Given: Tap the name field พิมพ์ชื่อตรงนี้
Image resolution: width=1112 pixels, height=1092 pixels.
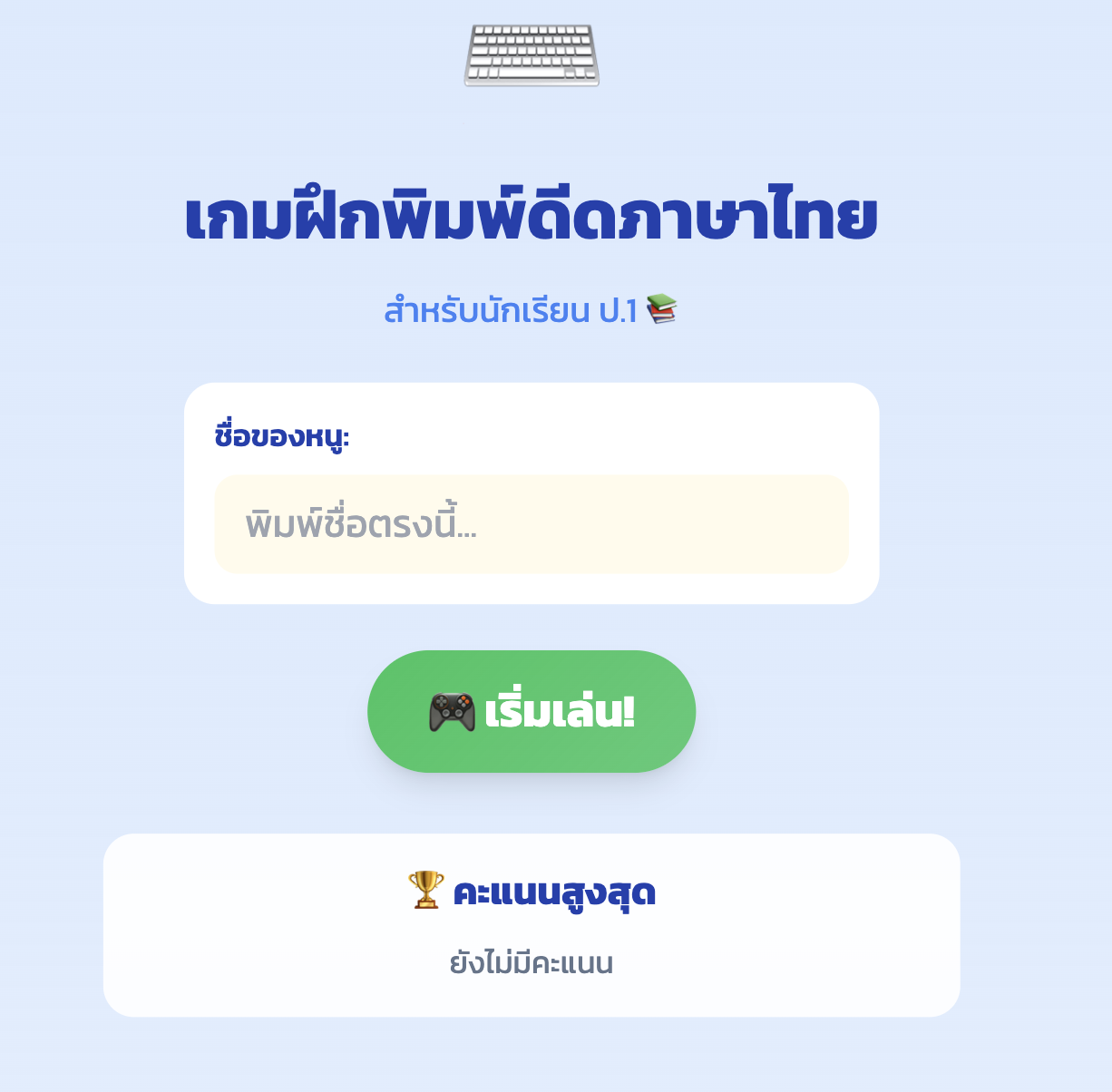Looking at the screenshot, I should 532,524.
